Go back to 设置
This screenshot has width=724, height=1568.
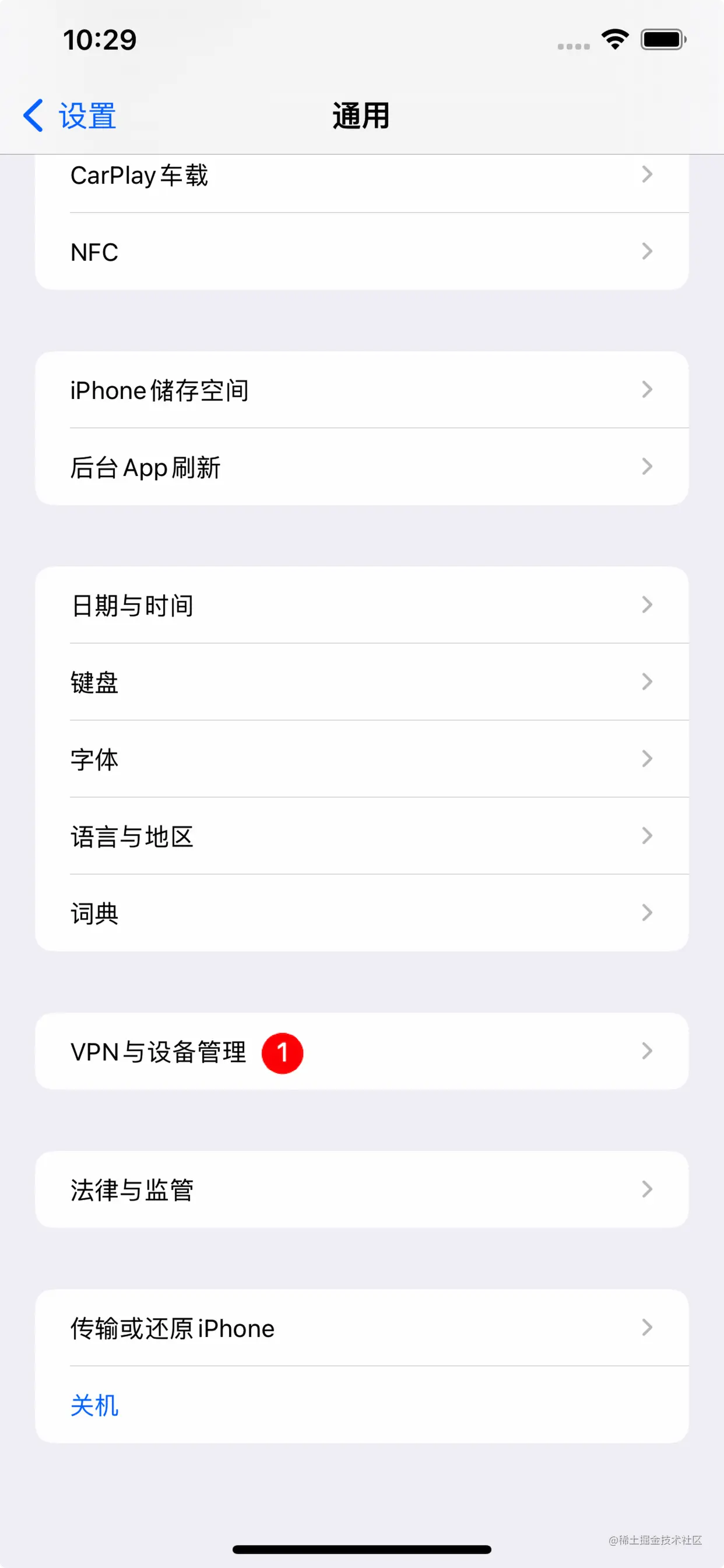point(70,116)
